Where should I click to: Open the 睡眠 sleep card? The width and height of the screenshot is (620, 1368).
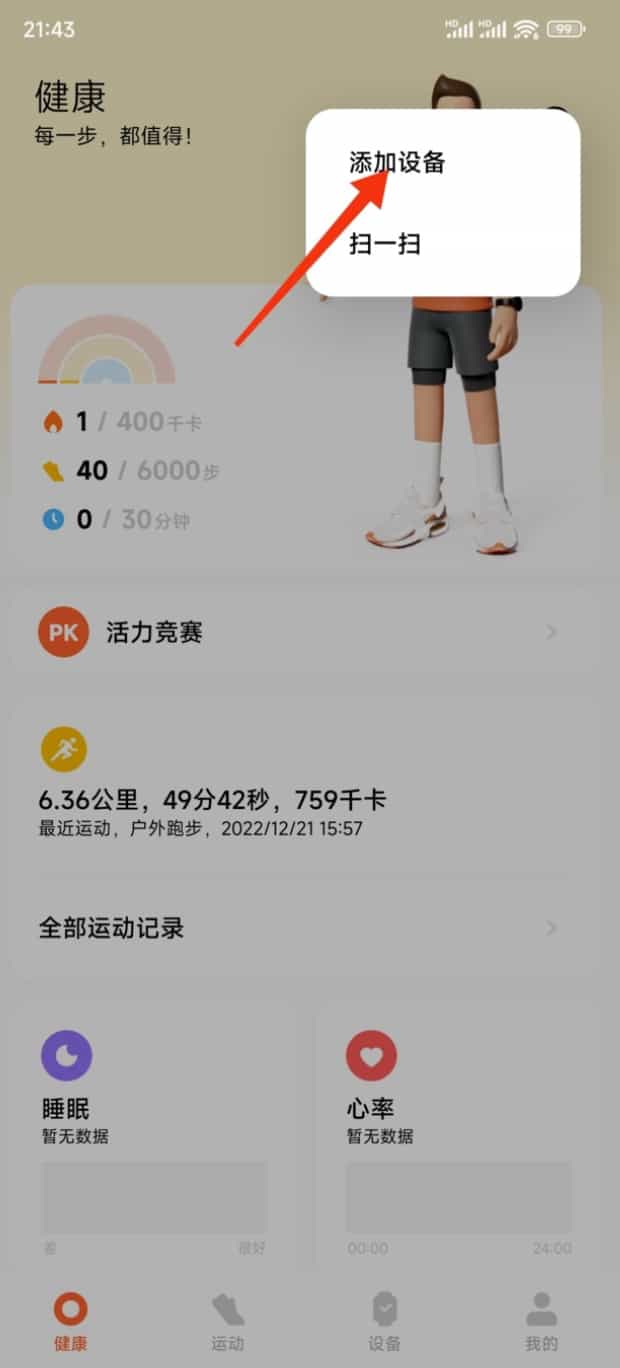pos(154,1130)
